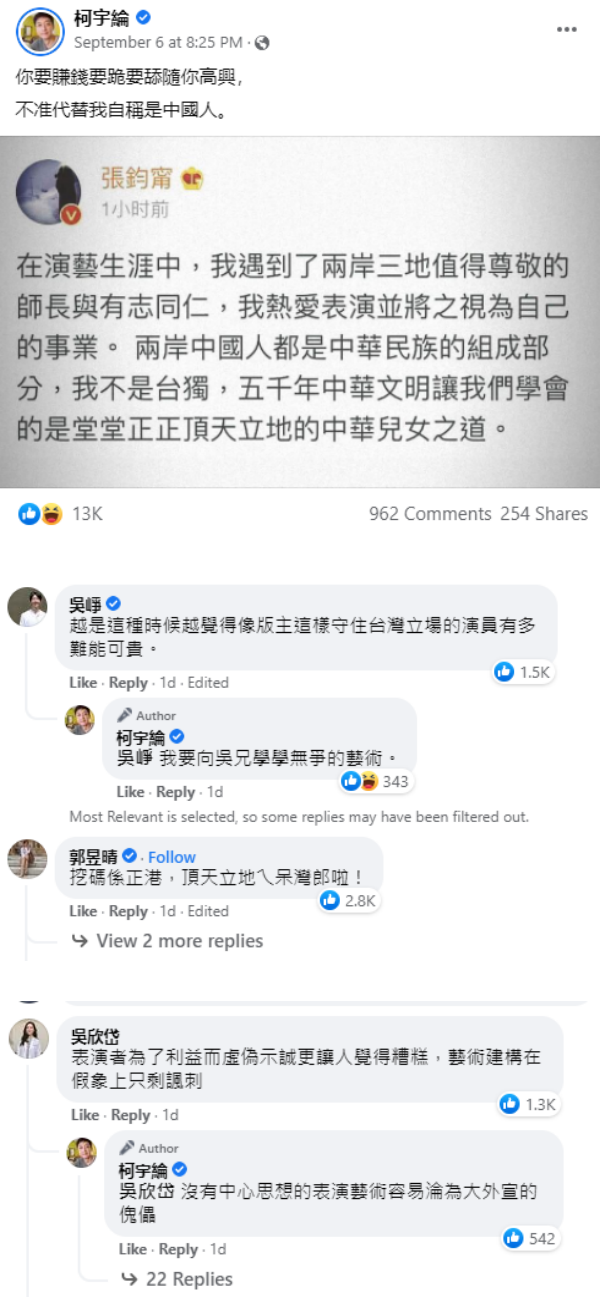View who reacted to the 13K reactions
Image resolution: width=600 pixels, height=1297 pixels.
tap(87, 514)
